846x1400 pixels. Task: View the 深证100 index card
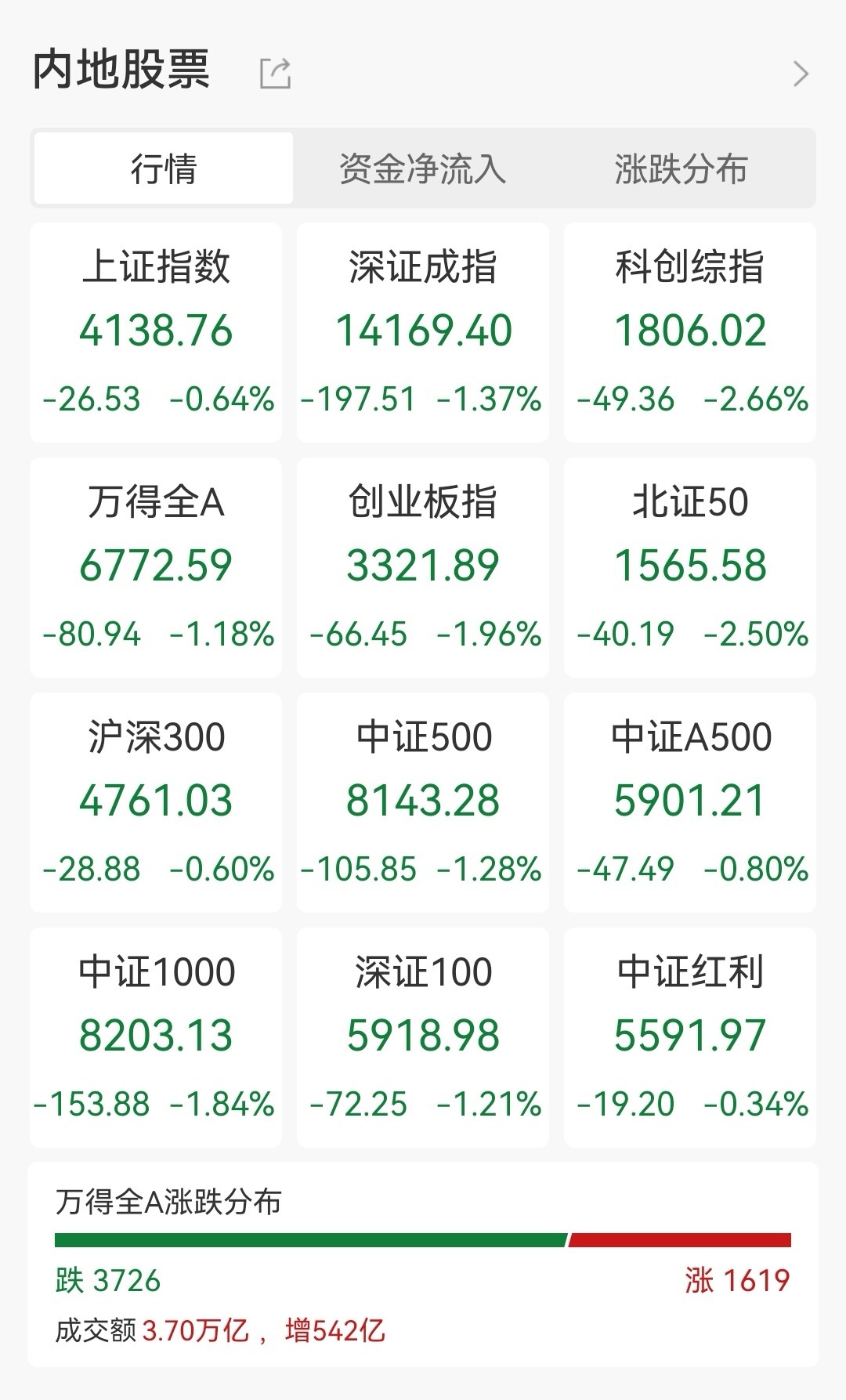pos(423,1037)
